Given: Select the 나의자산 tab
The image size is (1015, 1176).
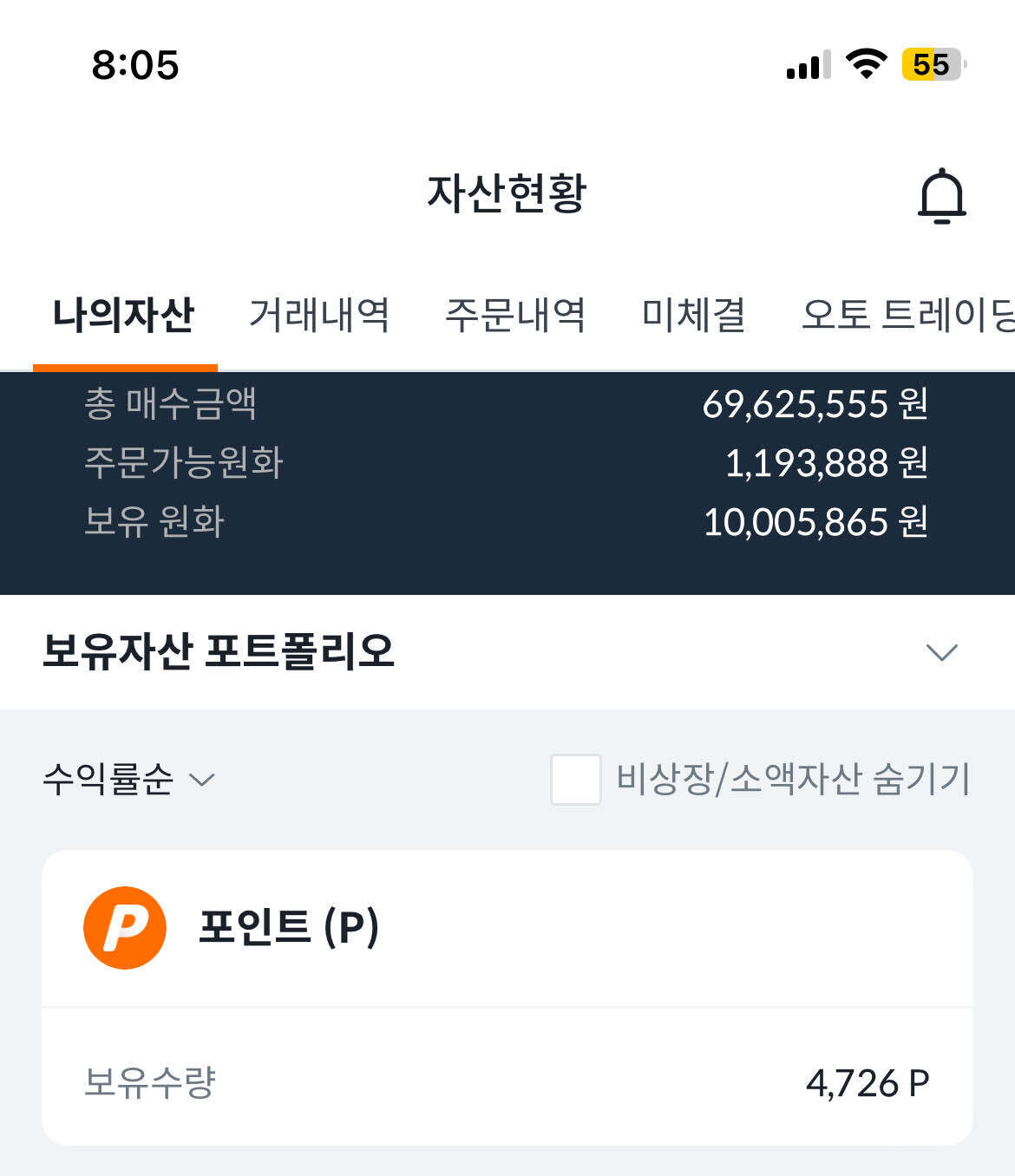Looking at the screenshot, I should pyautogui.click(x=125, y=317).
